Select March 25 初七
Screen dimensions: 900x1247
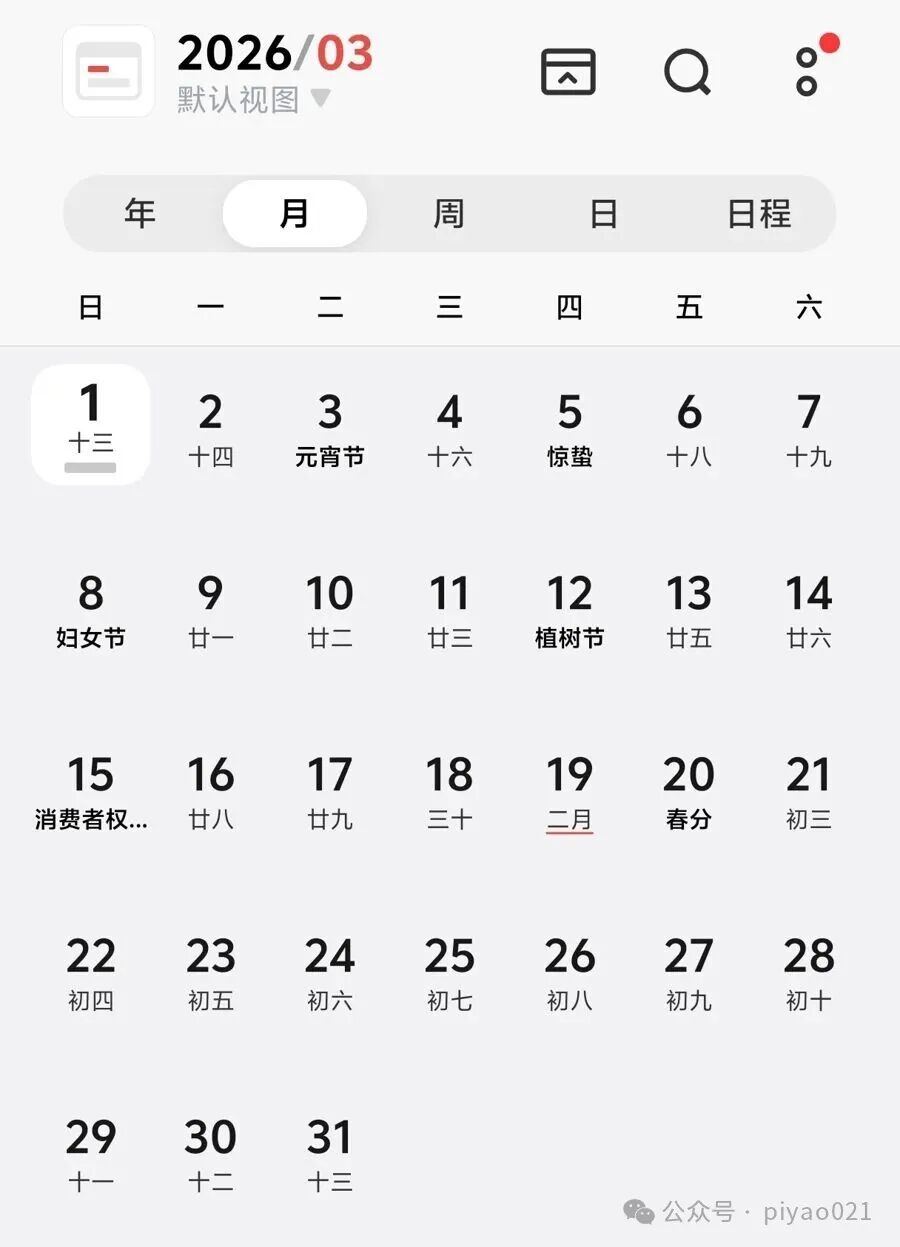[x=449, y=974]
